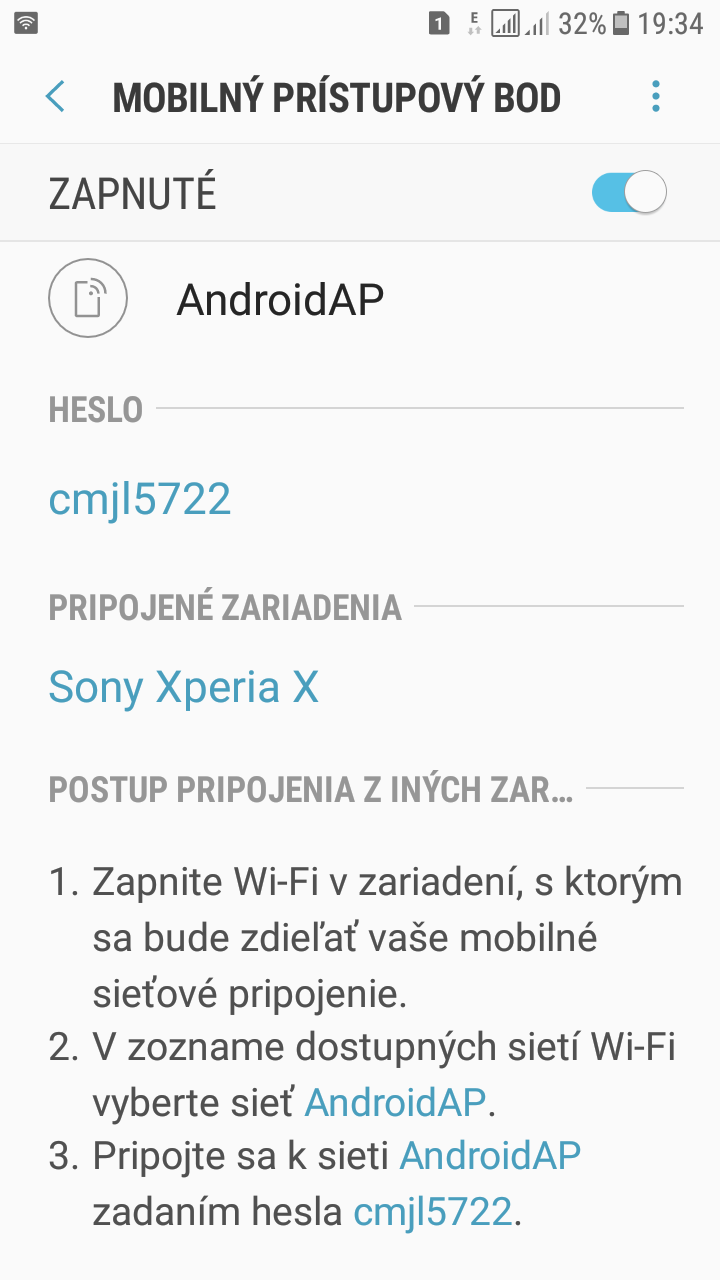Viewport: 720px width, 1280px height.
Task: Open the AndroidAP network name row
Action: click(x=360, y=299)
